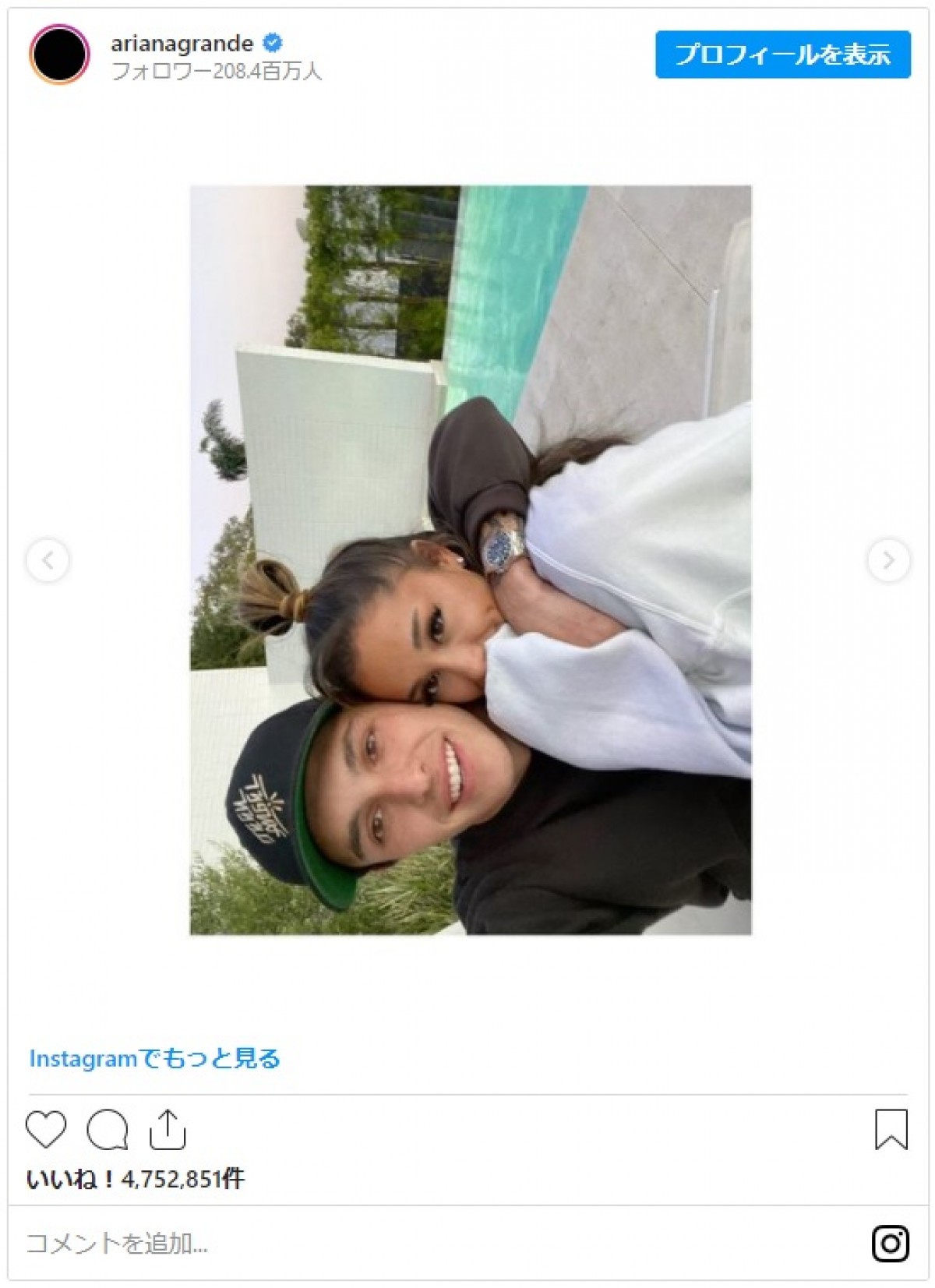Viewport: 935px width, 1288px height.
Task: Open the Instagramでもっと見る link
Action: (x=154, y=1058)
